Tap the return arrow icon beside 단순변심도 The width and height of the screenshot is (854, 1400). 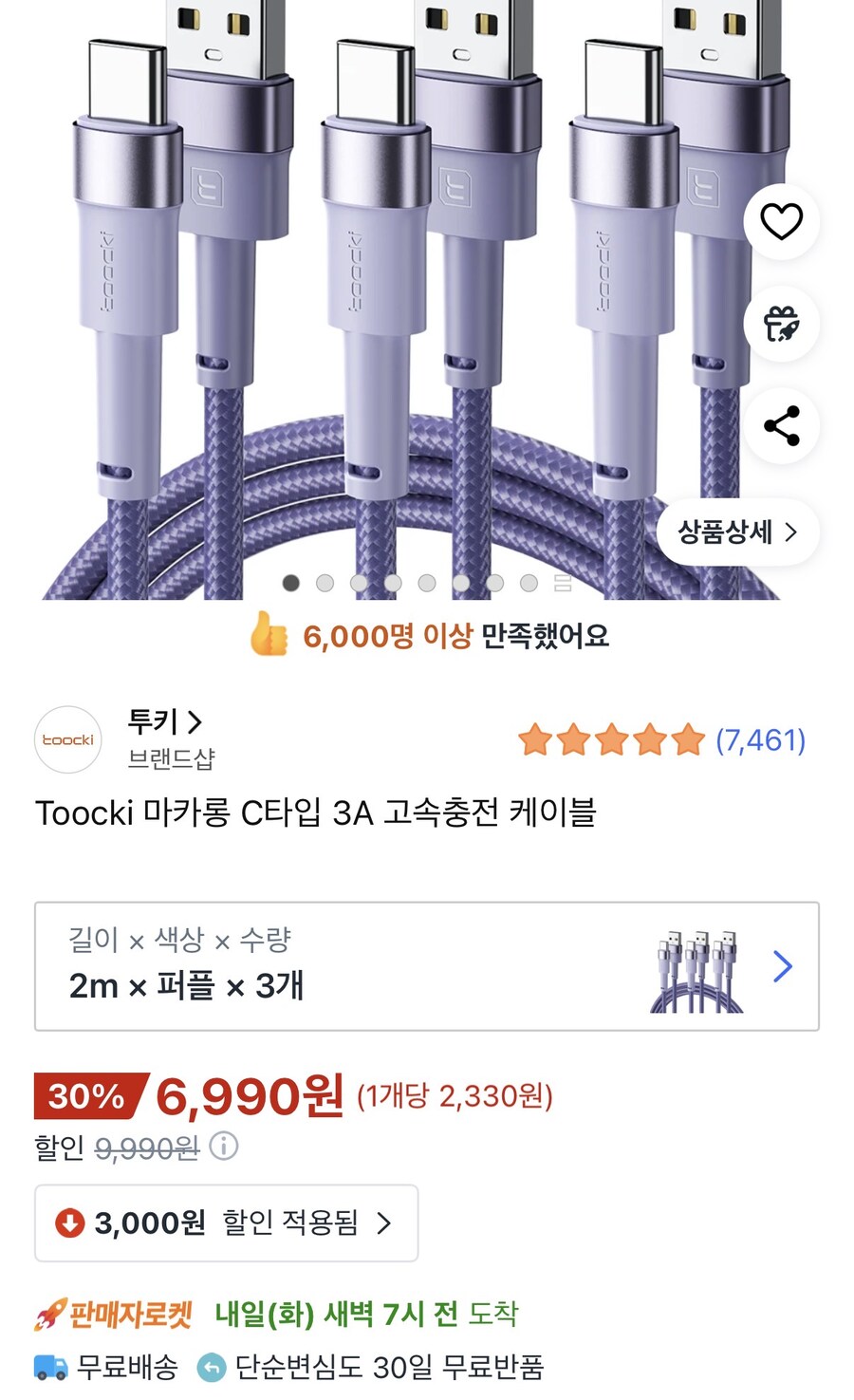[211, 1368]
